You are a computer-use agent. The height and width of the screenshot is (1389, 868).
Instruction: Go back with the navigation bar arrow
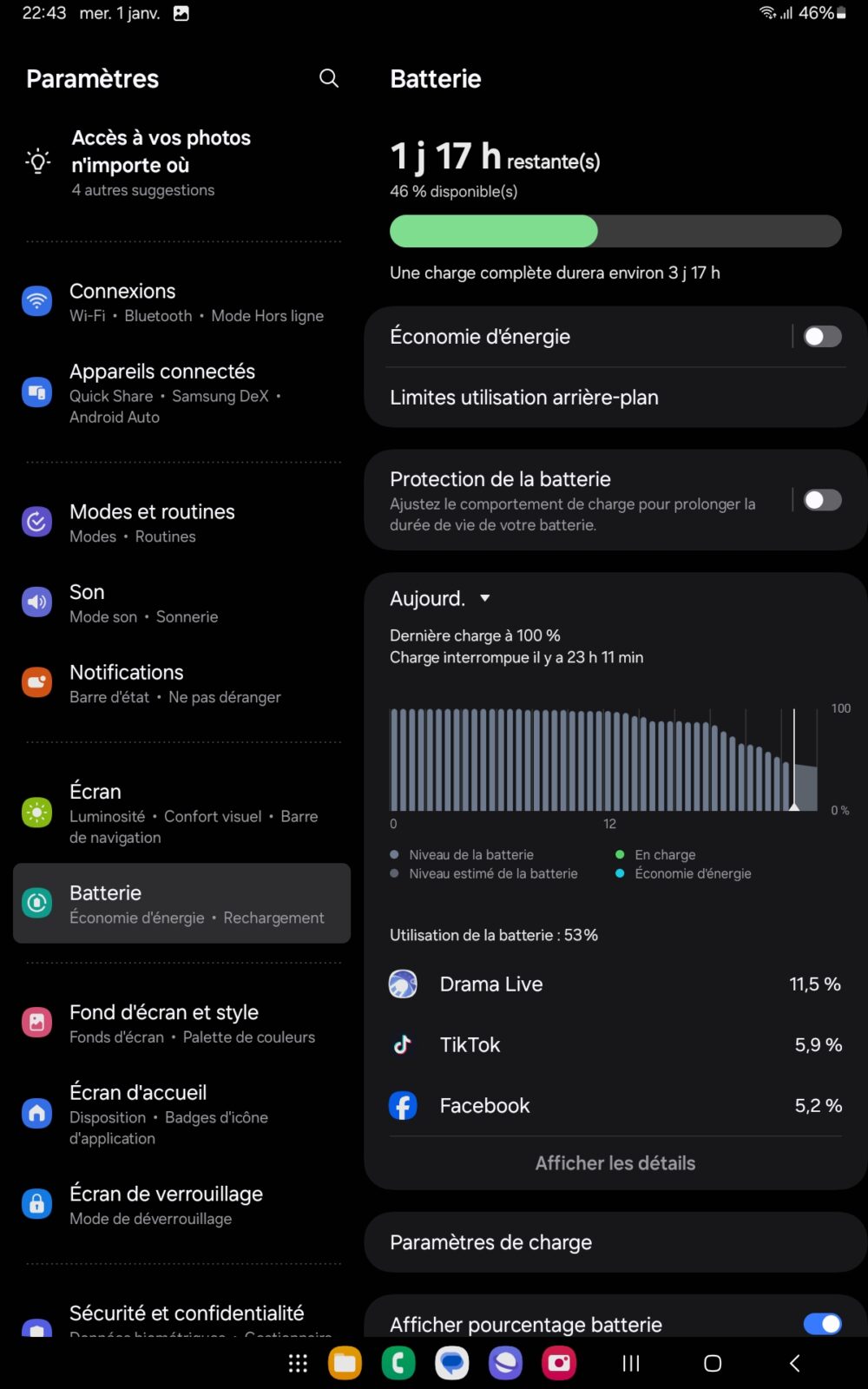pyautogui.click(x=794, y=1363)
